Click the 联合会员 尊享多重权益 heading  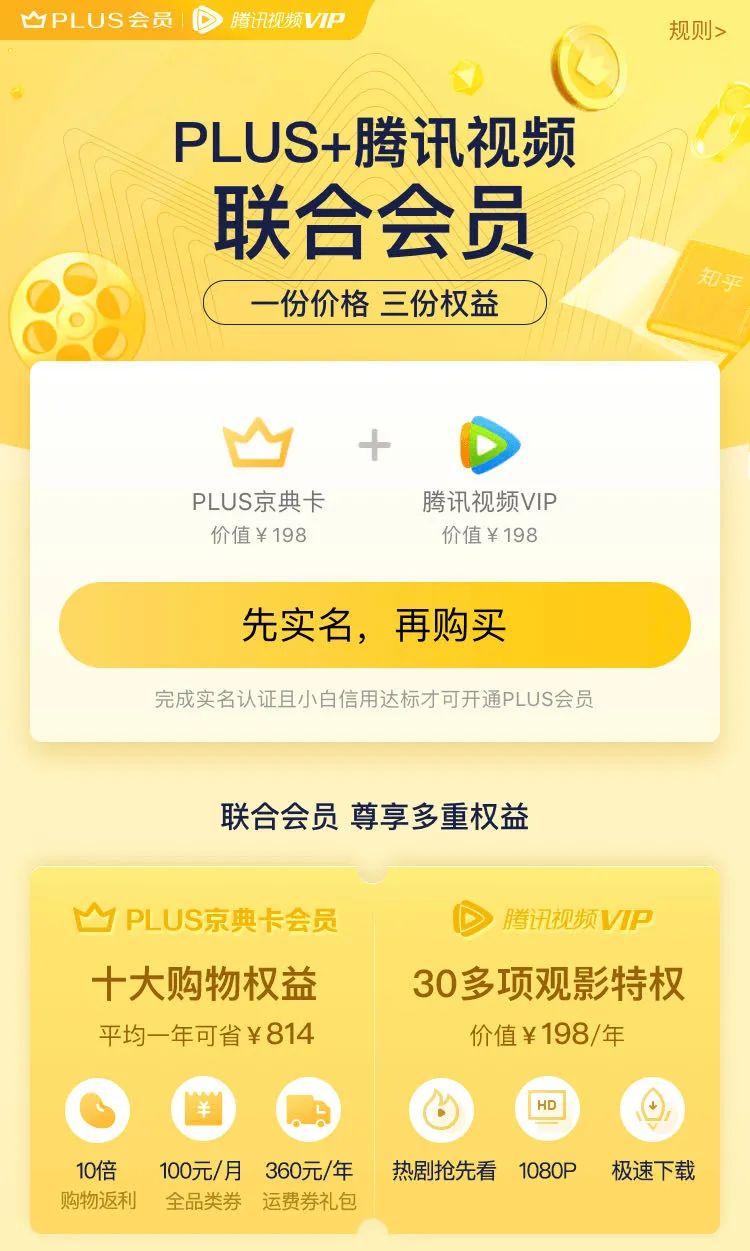click(x=375, y=818)
